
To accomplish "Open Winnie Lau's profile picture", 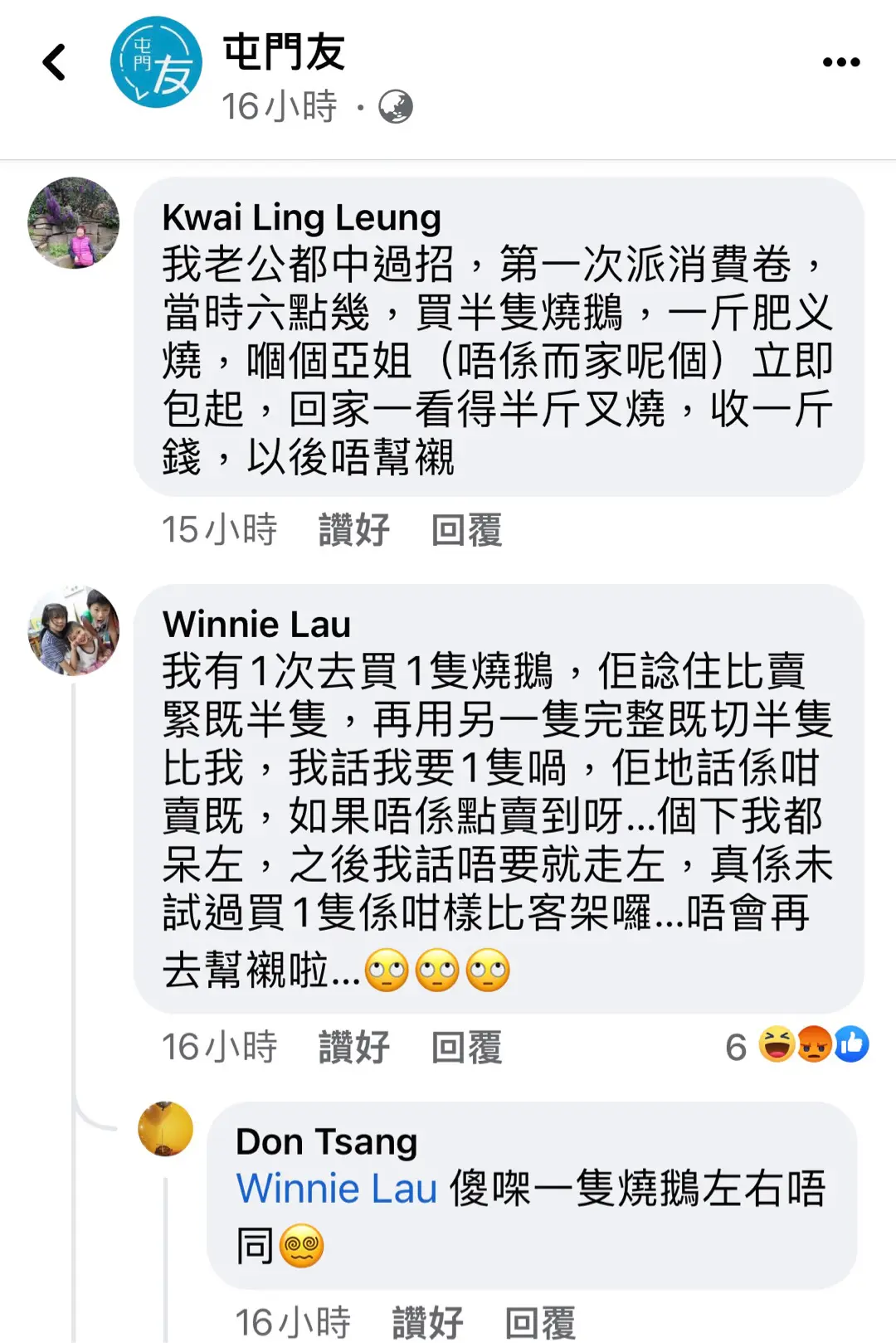I will tap(74, 630).
